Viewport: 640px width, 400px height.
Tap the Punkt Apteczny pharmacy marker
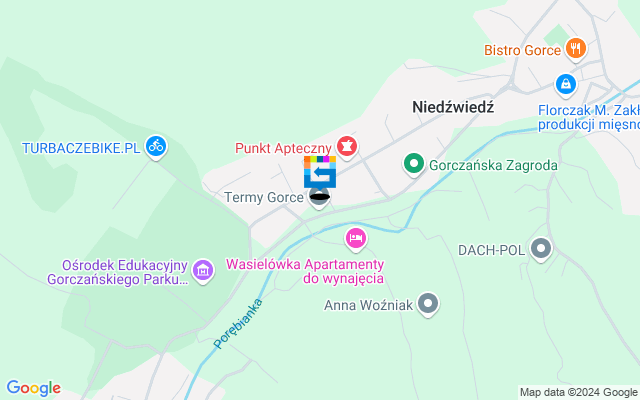pos(347,147)
